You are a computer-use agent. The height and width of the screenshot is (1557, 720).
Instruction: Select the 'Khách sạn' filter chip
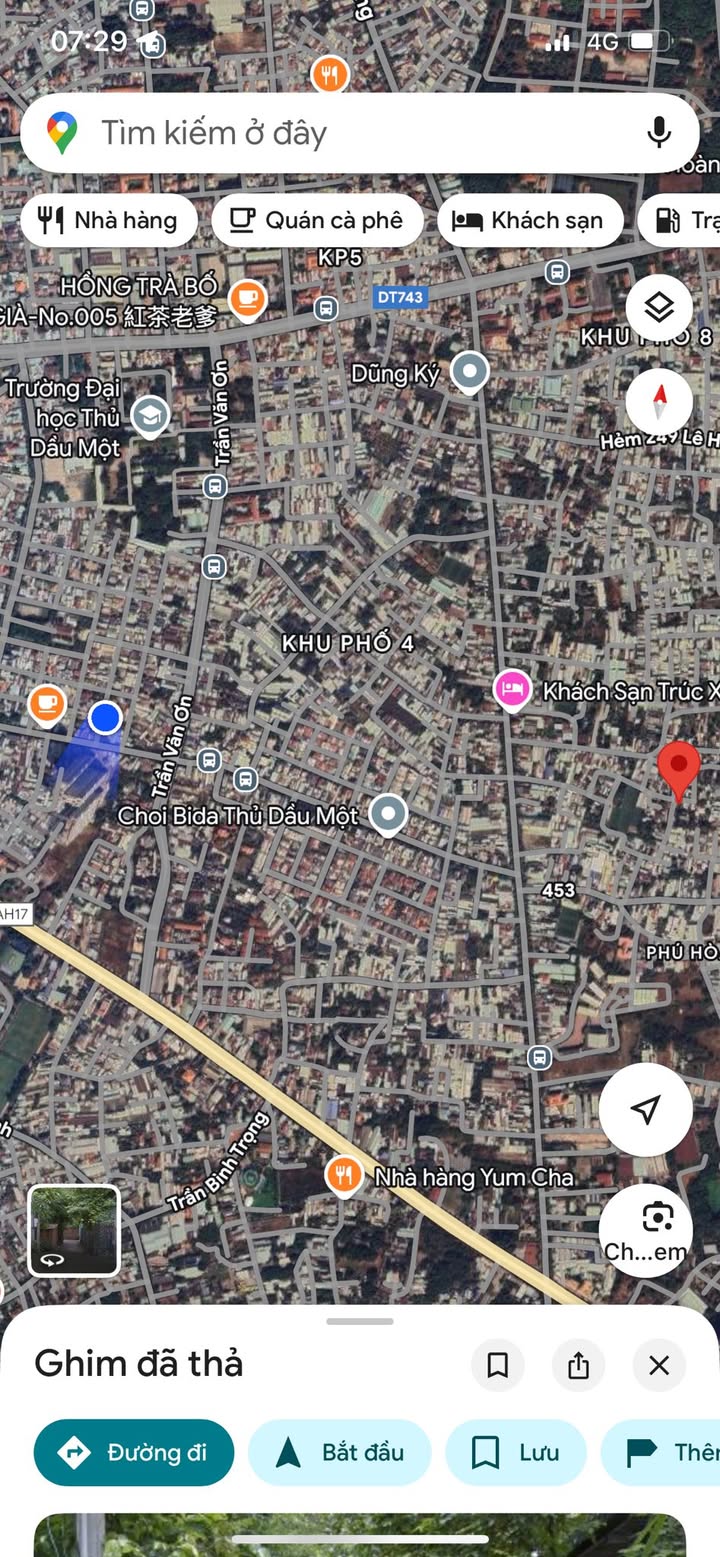tap(529, 221)
